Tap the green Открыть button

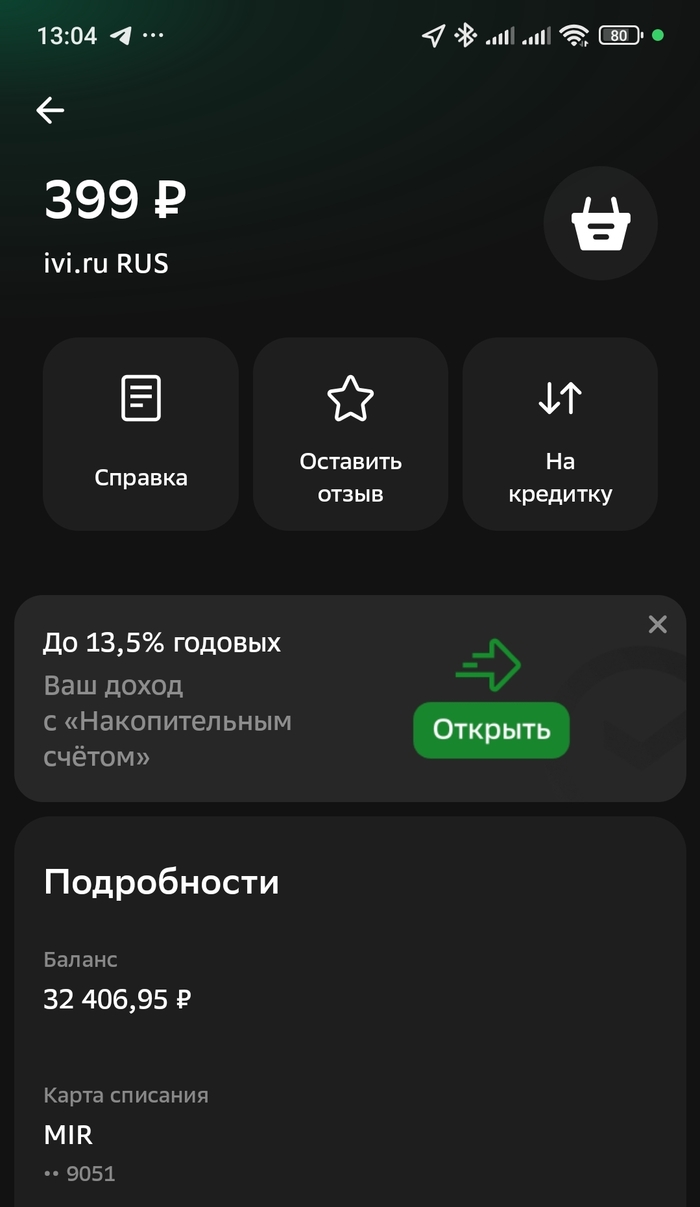point(491,730)
